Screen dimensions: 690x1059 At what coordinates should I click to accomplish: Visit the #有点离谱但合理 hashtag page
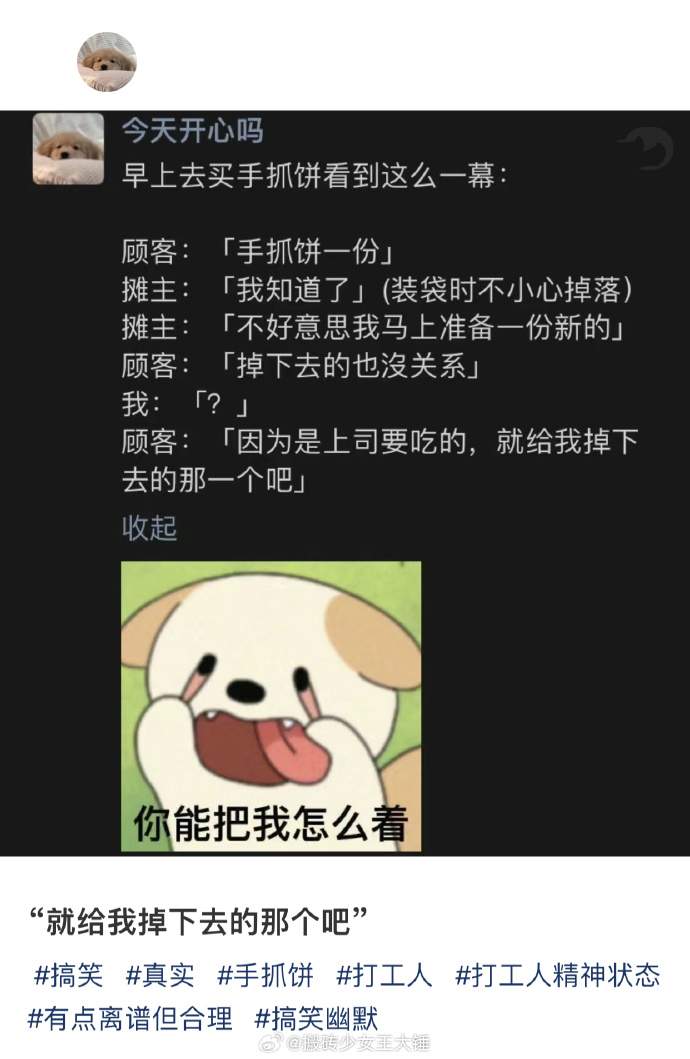[130, 1018]
